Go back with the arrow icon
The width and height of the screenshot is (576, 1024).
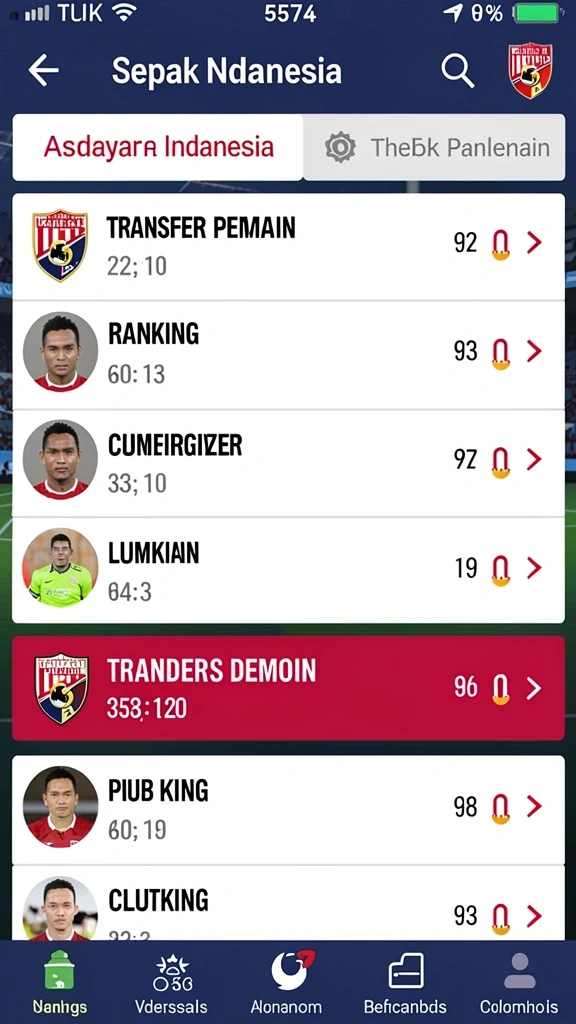coord(44,70)
